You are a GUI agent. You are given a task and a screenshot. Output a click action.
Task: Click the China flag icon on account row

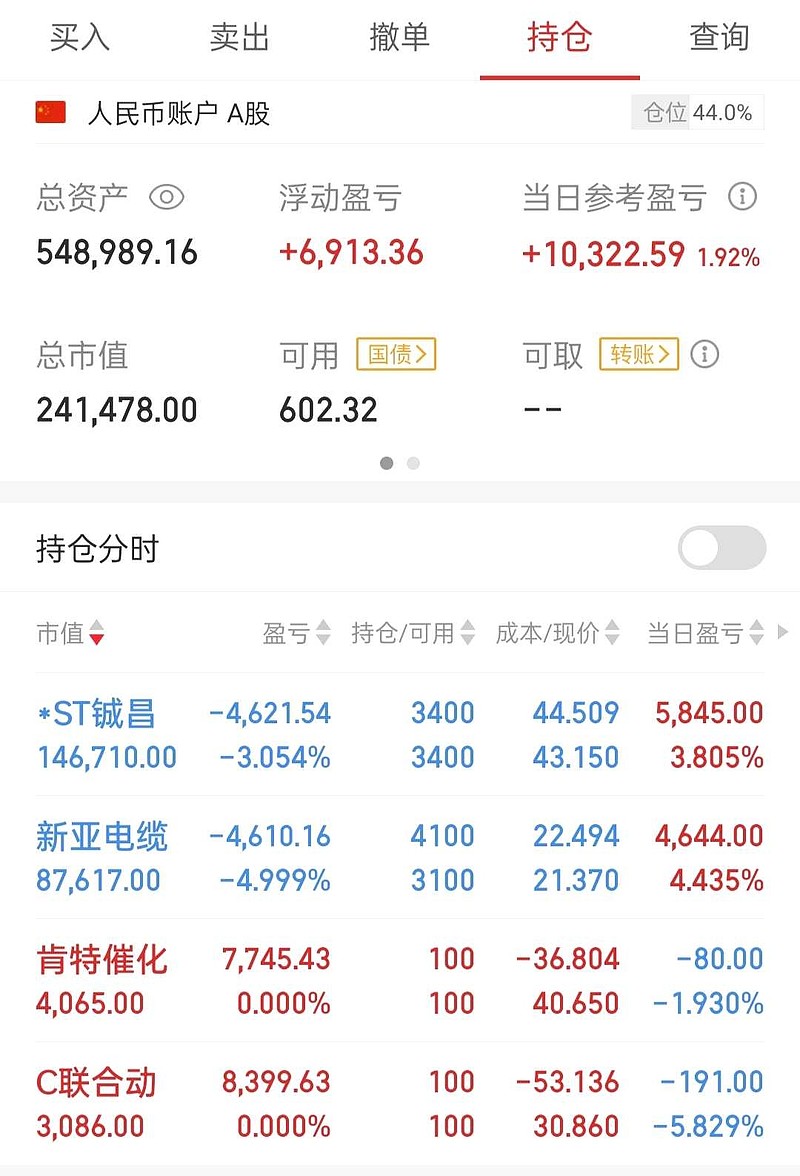[52, 113]
